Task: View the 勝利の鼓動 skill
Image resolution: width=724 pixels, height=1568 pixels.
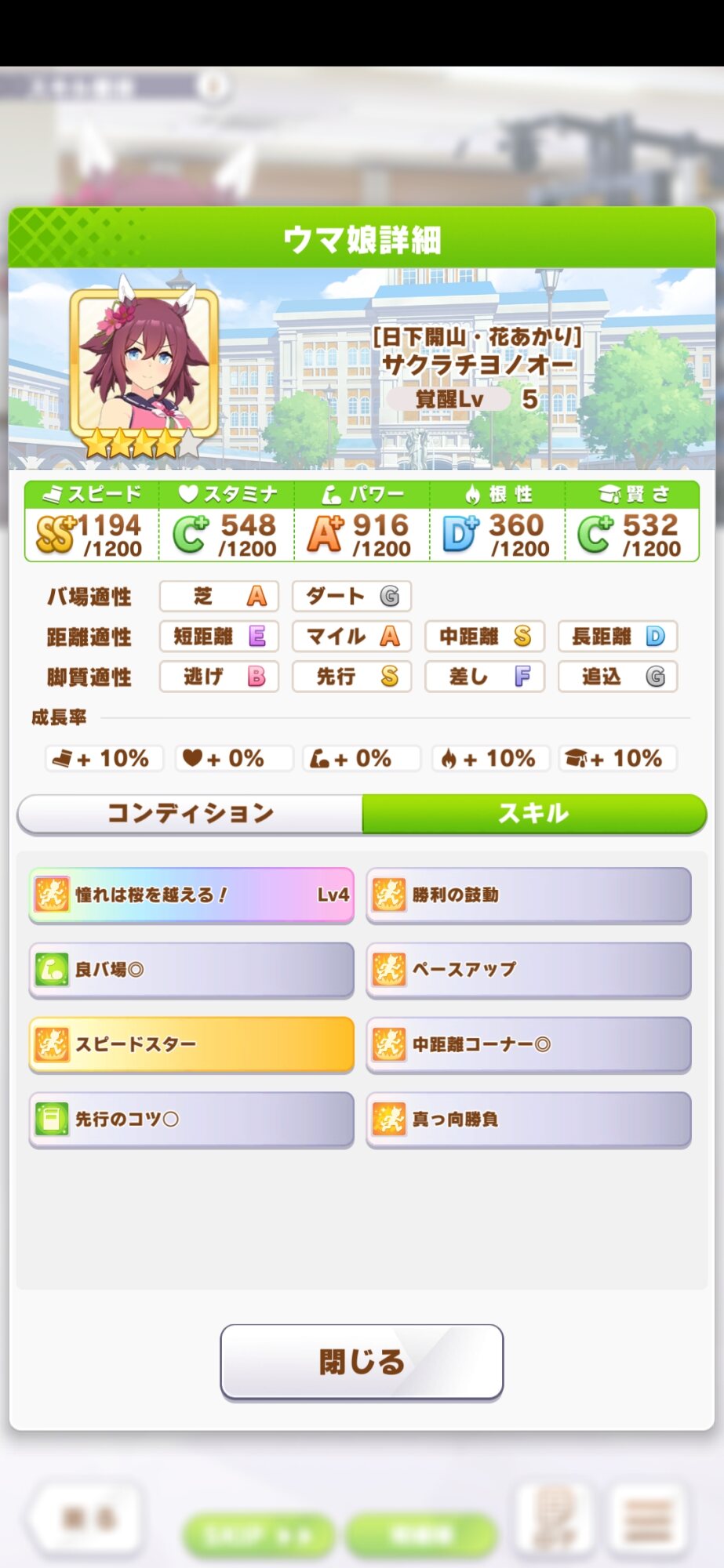Action: tap(529, 895)
